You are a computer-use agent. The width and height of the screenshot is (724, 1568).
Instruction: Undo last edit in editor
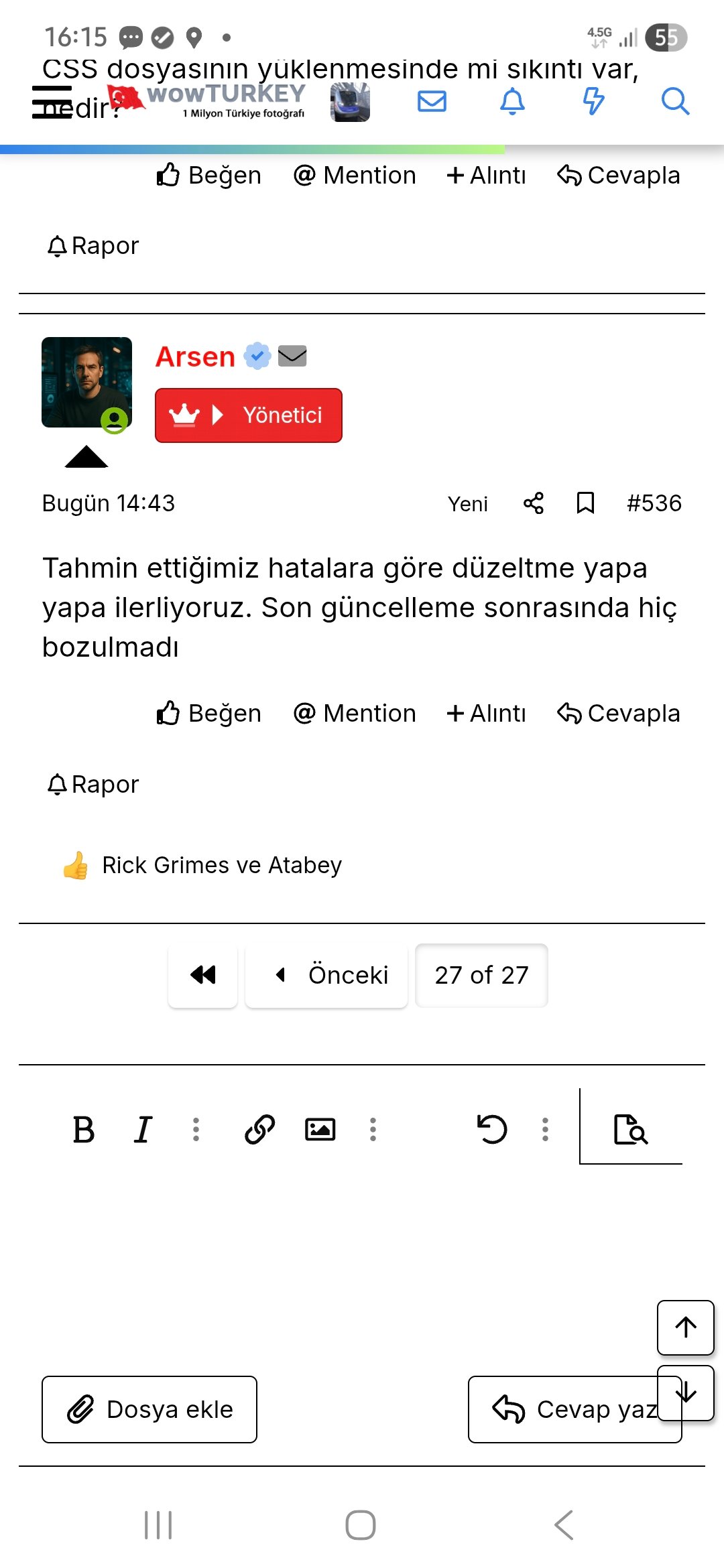coord(492,1130)
